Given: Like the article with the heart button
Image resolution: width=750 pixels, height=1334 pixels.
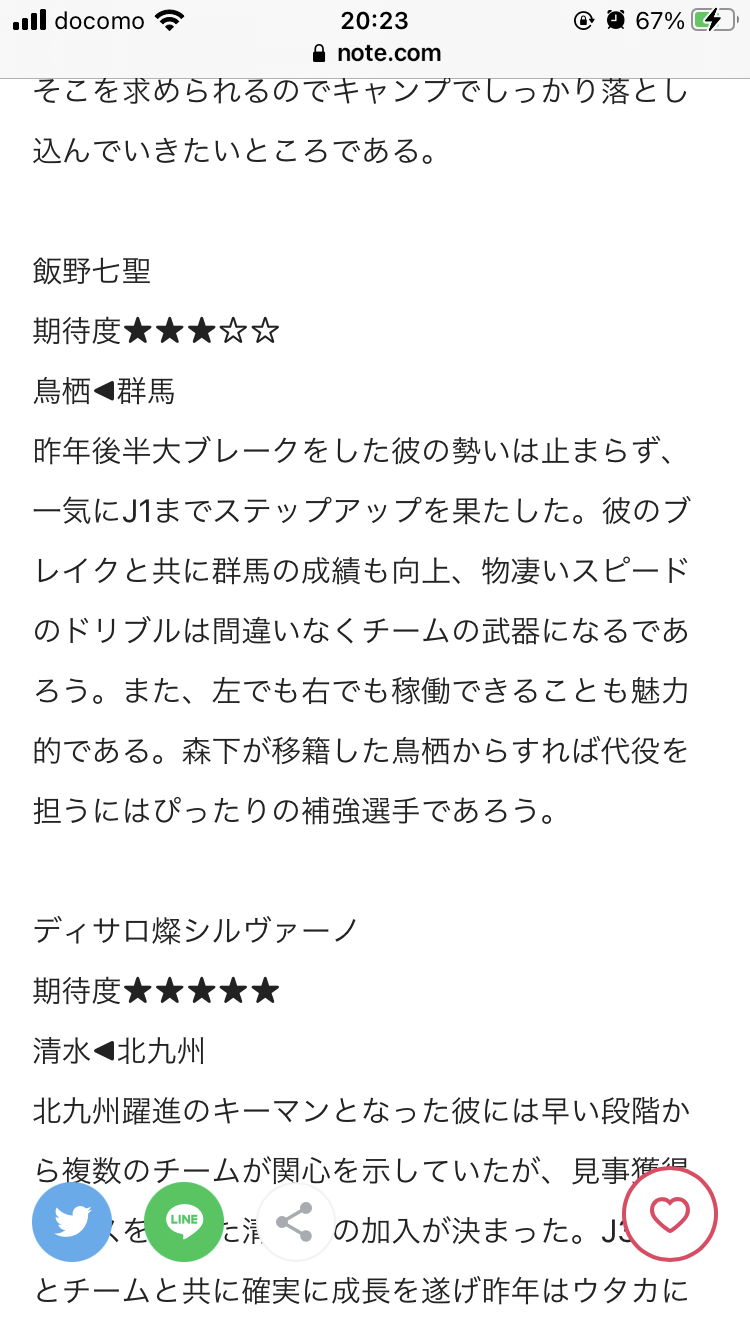Looking at the screenshot, I should coord(670,1214).
